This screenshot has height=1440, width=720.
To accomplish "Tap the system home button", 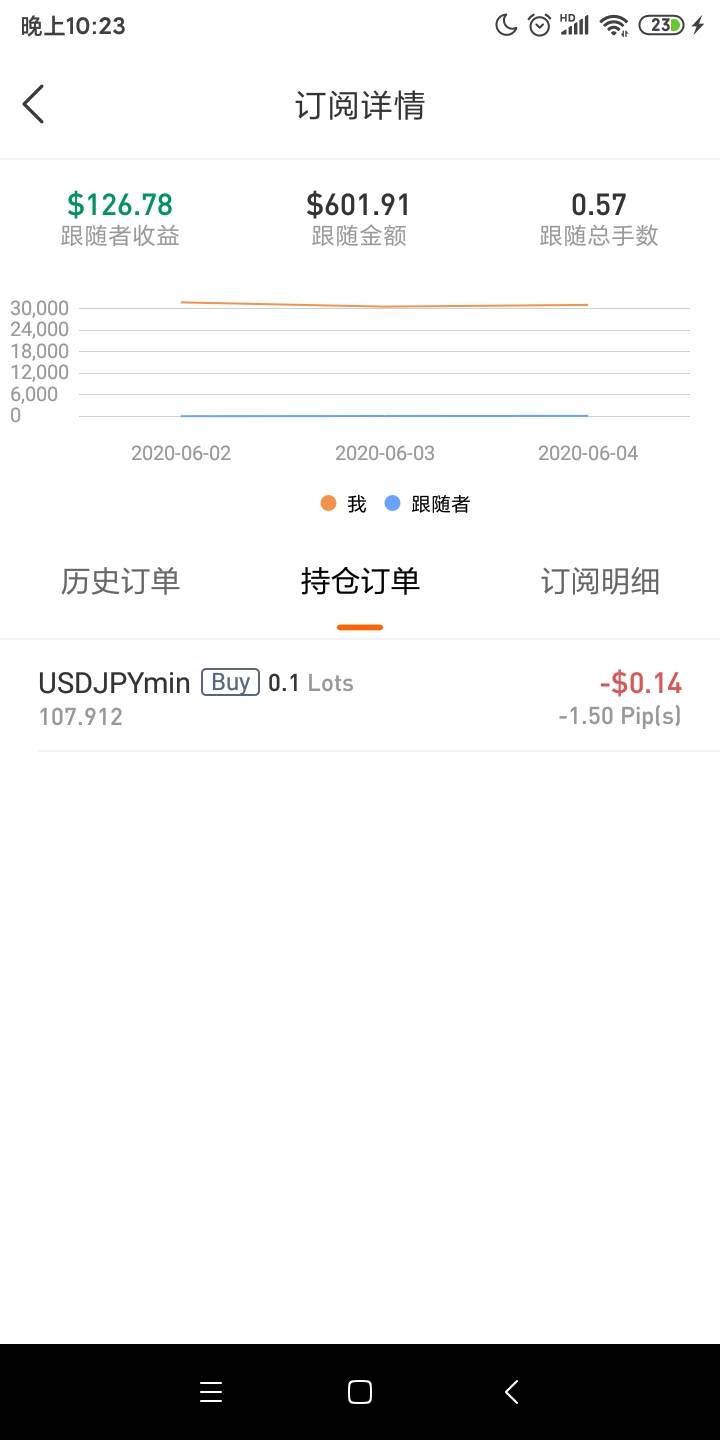I will 360,1392.
